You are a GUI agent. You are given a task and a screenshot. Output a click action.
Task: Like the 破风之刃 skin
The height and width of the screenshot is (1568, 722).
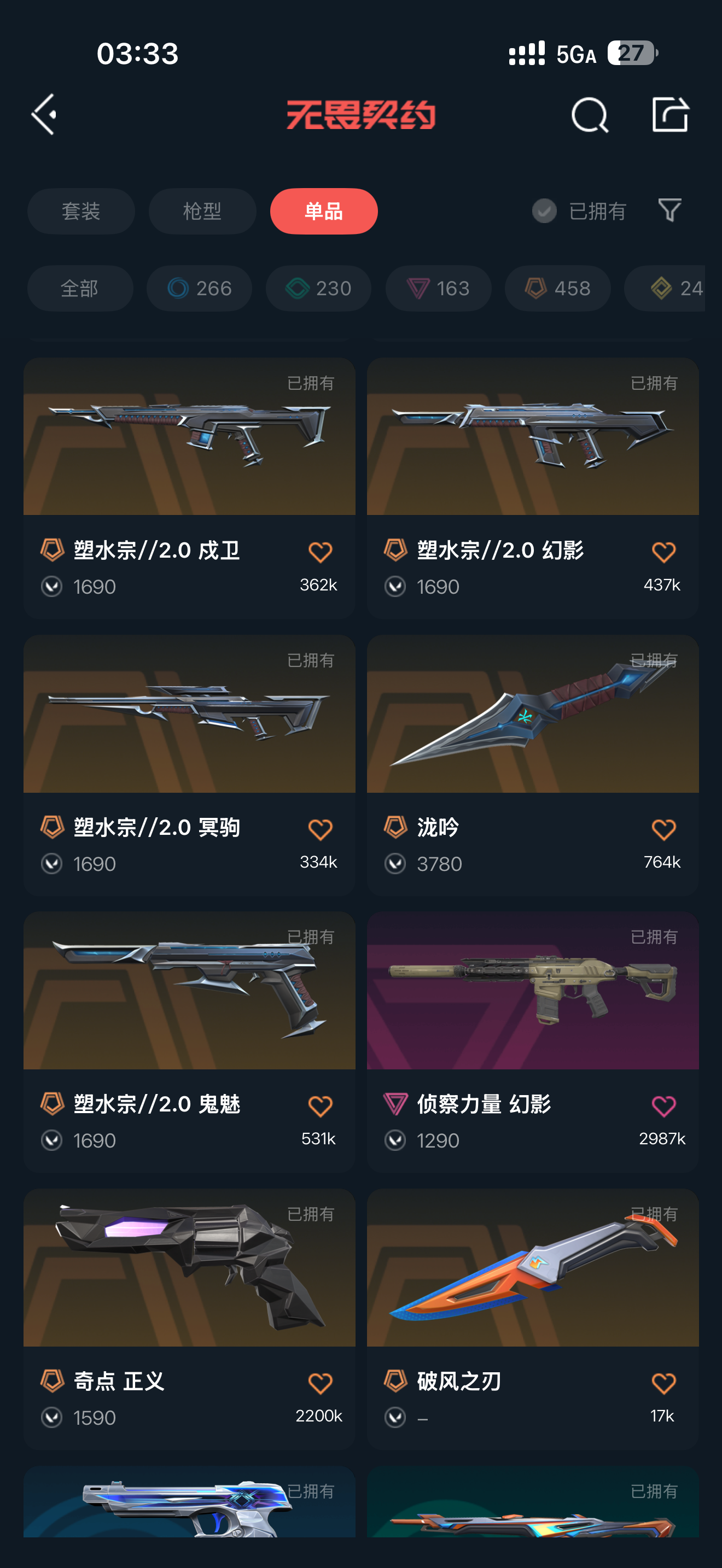tap(663, 1384)
